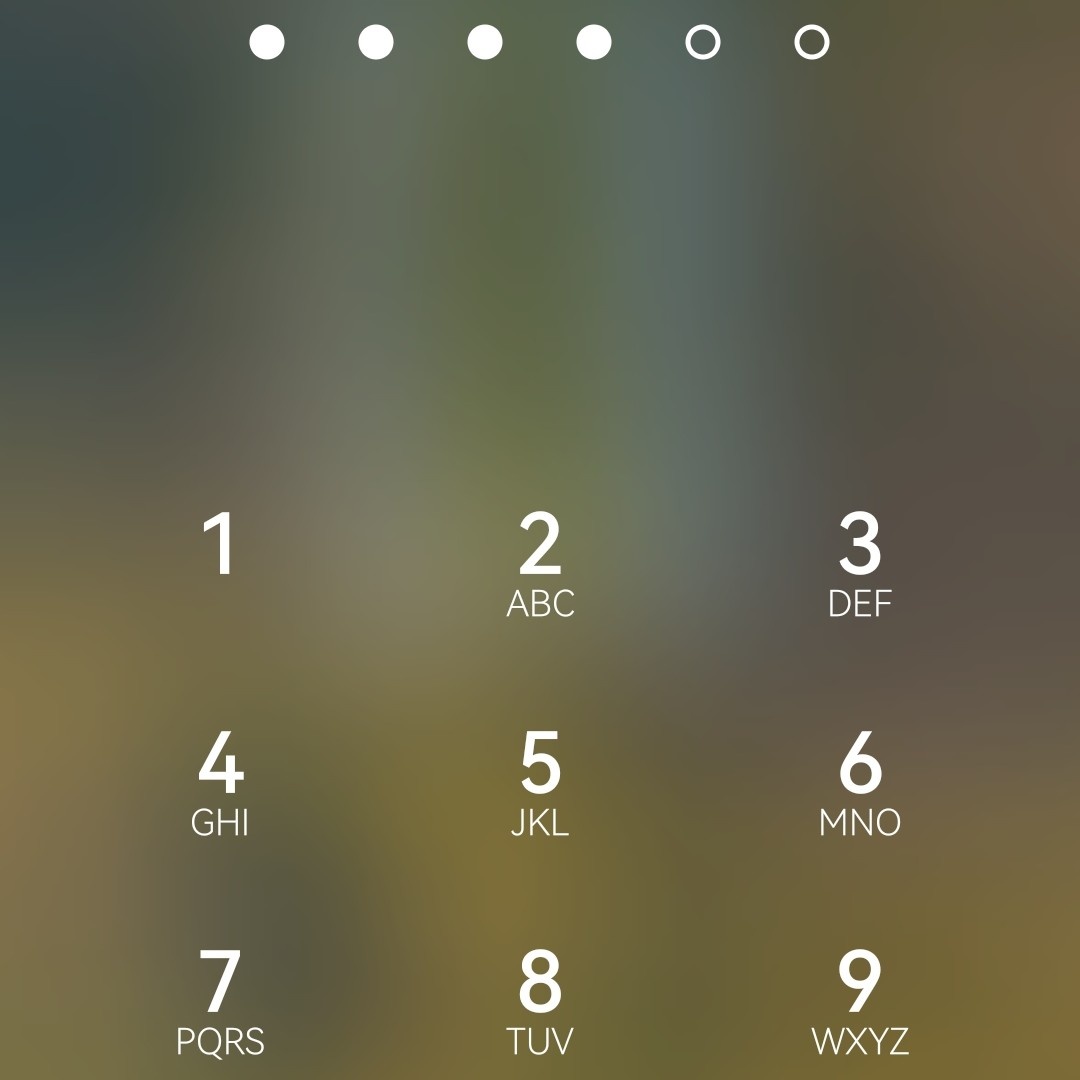This screenshot has height=1080, width=1080.
Task: Tap the 7 PQRS key
Action: (220, 1000)
